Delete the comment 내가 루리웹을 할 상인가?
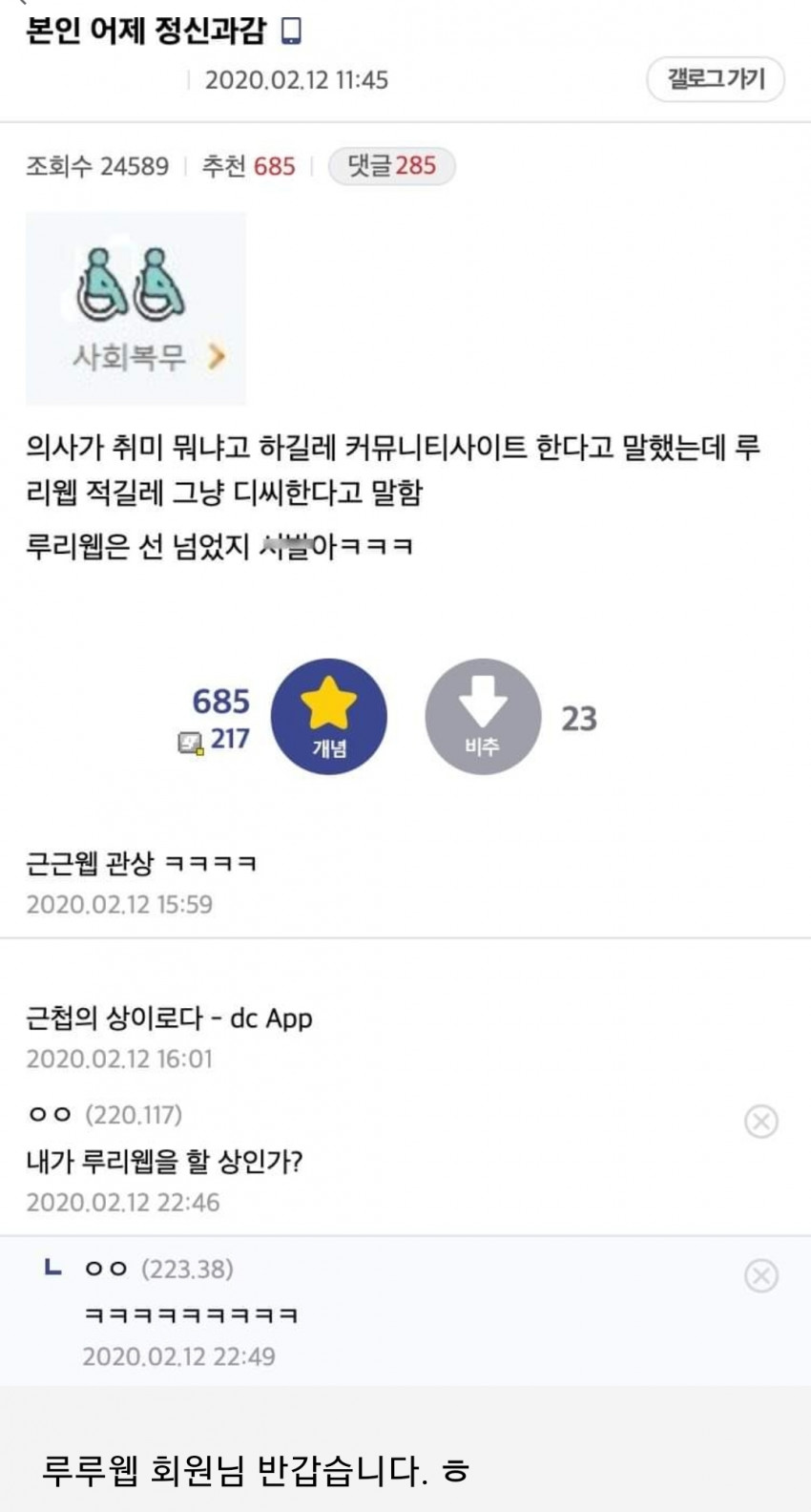The image size is (811, 1512). coord(760,1122)
